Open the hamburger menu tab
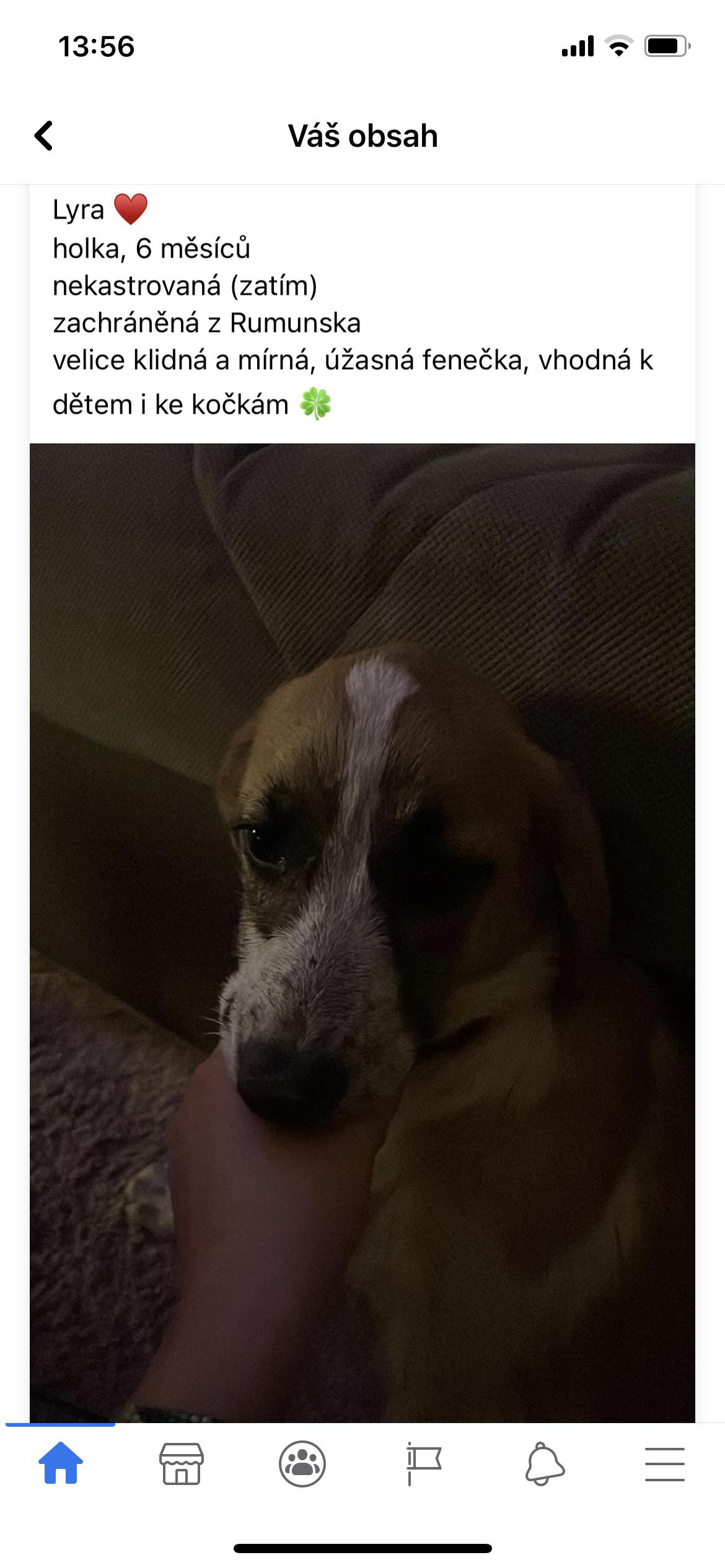The image size is (725, 1568). click(664, 1464)
